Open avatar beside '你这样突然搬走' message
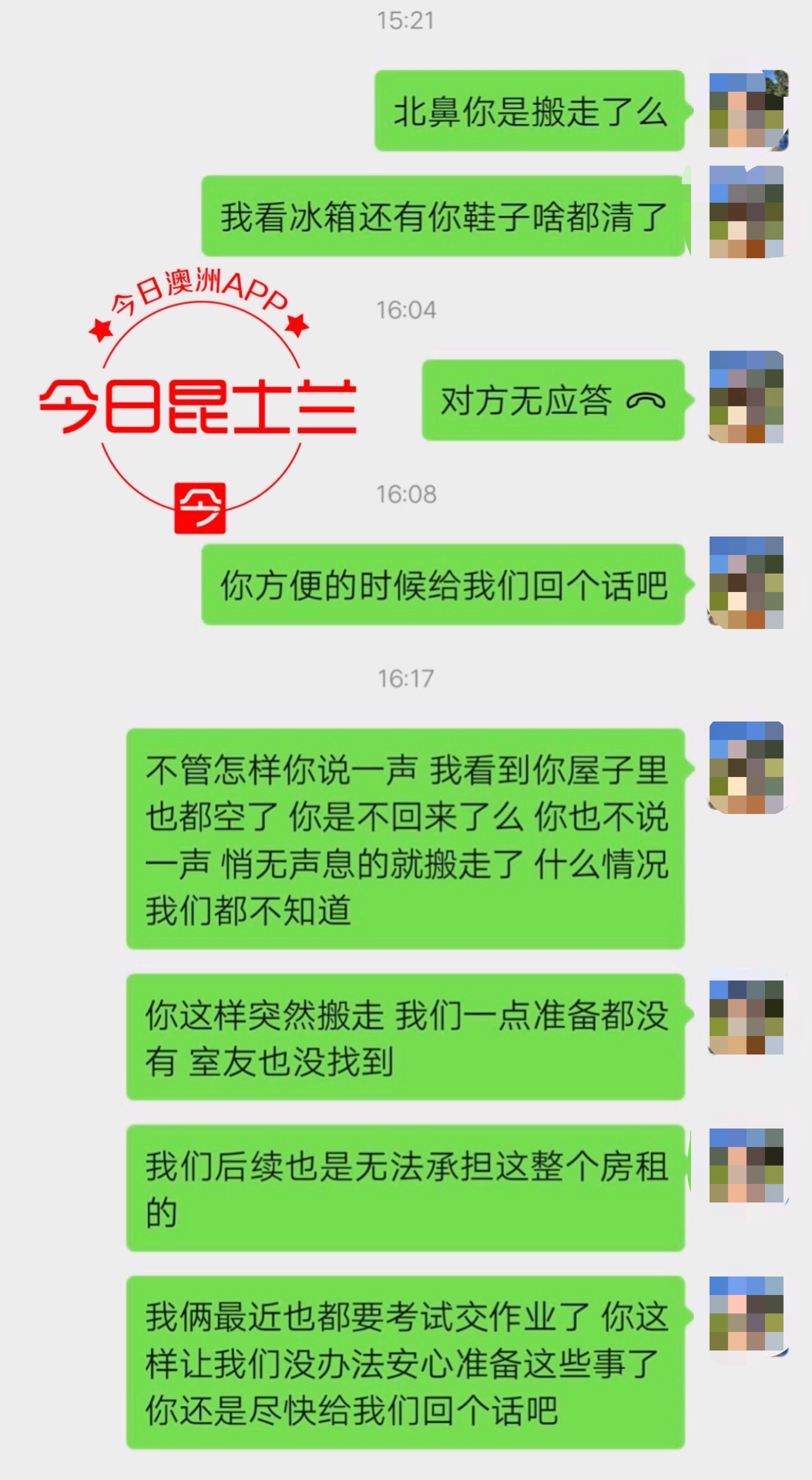 tap(746, 1017)
